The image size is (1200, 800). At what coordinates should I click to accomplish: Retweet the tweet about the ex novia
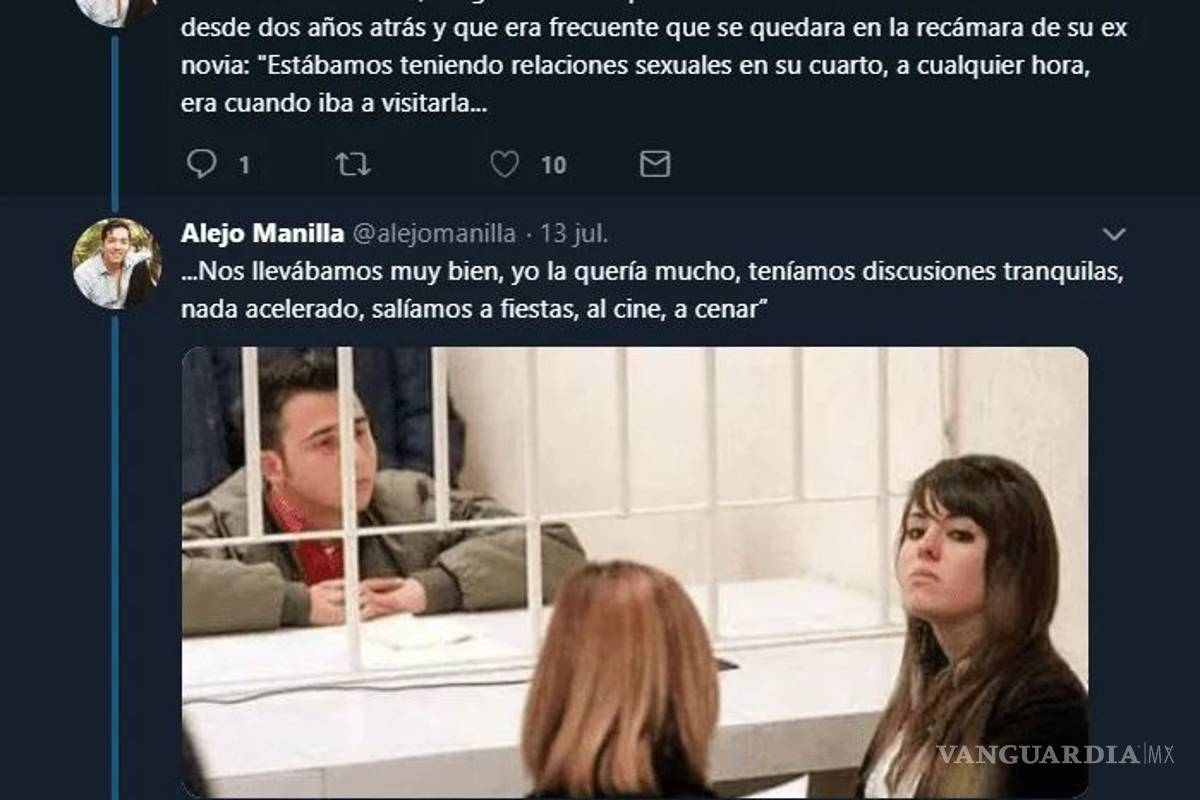[353, 164]
